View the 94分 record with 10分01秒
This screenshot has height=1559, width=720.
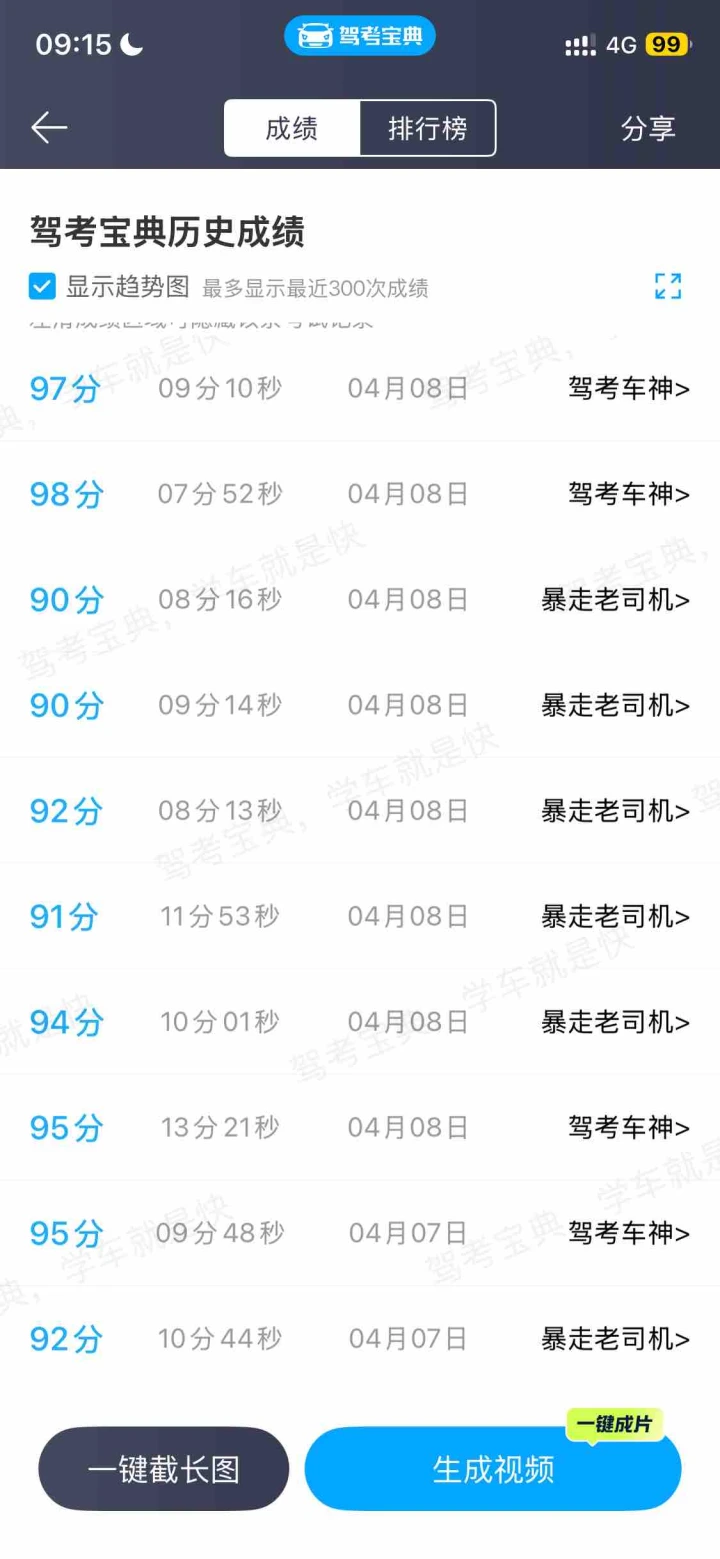(360, 1022)
